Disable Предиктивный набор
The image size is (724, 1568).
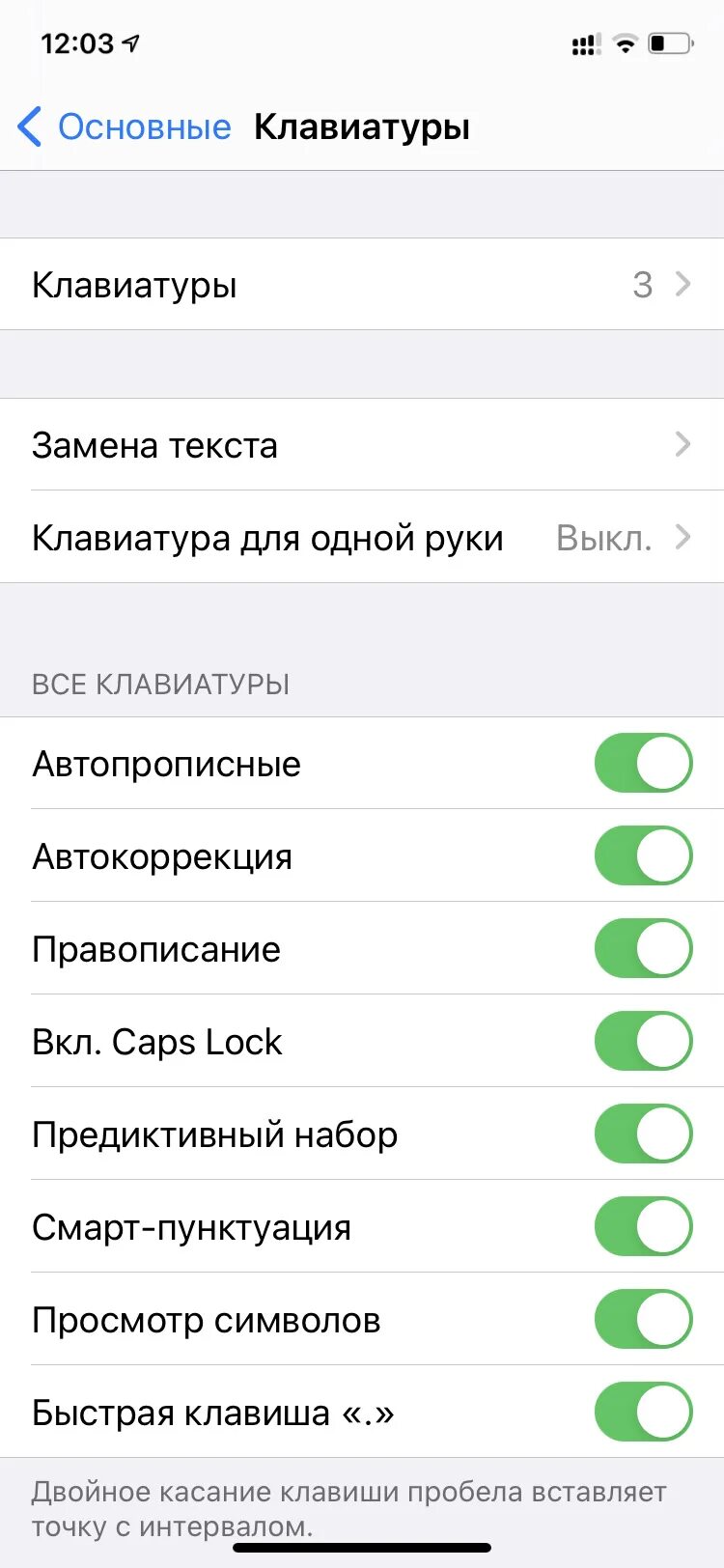click(x=643, y=1134)
